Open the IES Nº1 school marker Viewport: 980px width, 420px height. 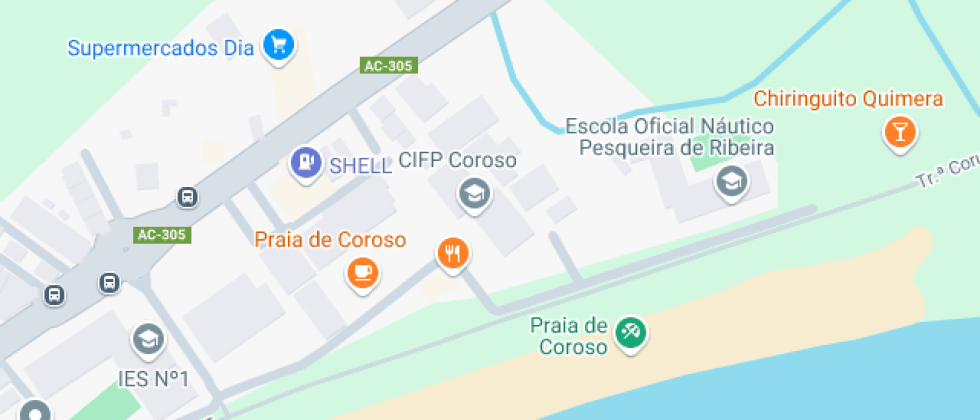(x=148, y=341)
